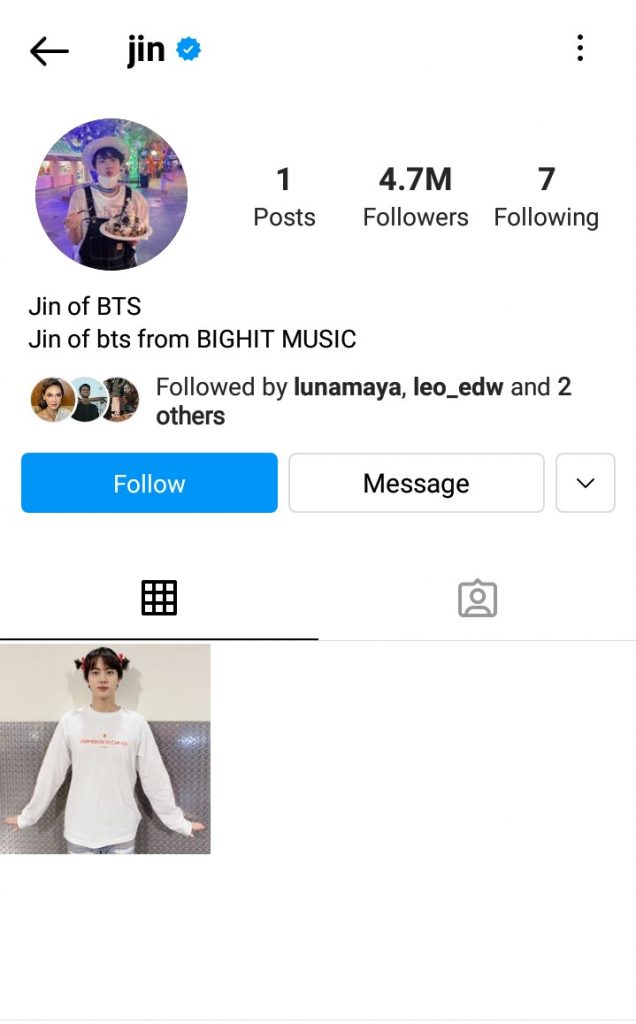Open jin's white shirt photo post

[x=105, y=748]
